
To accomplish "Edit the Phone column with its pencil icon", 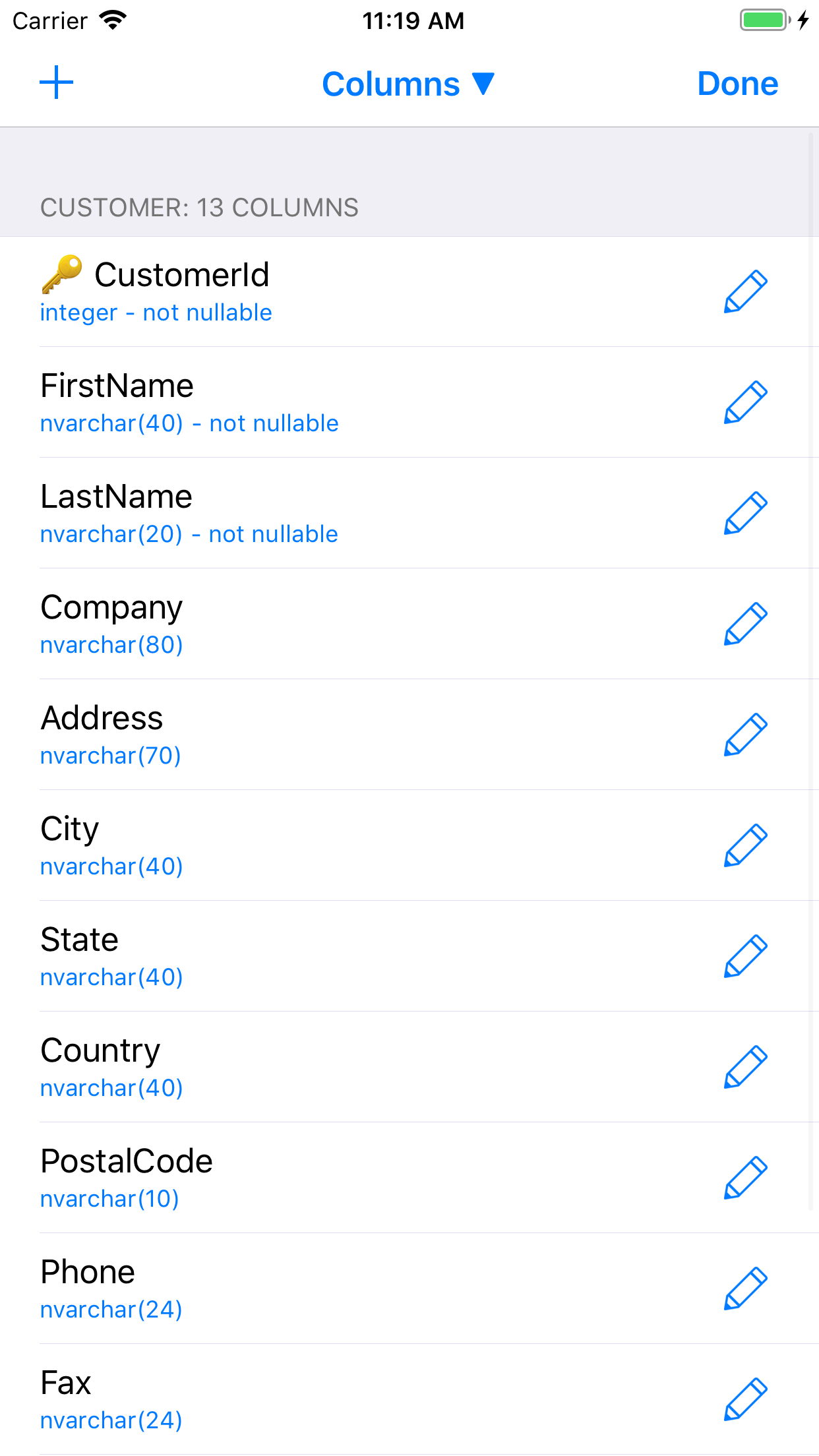I will pos(744,1289).
